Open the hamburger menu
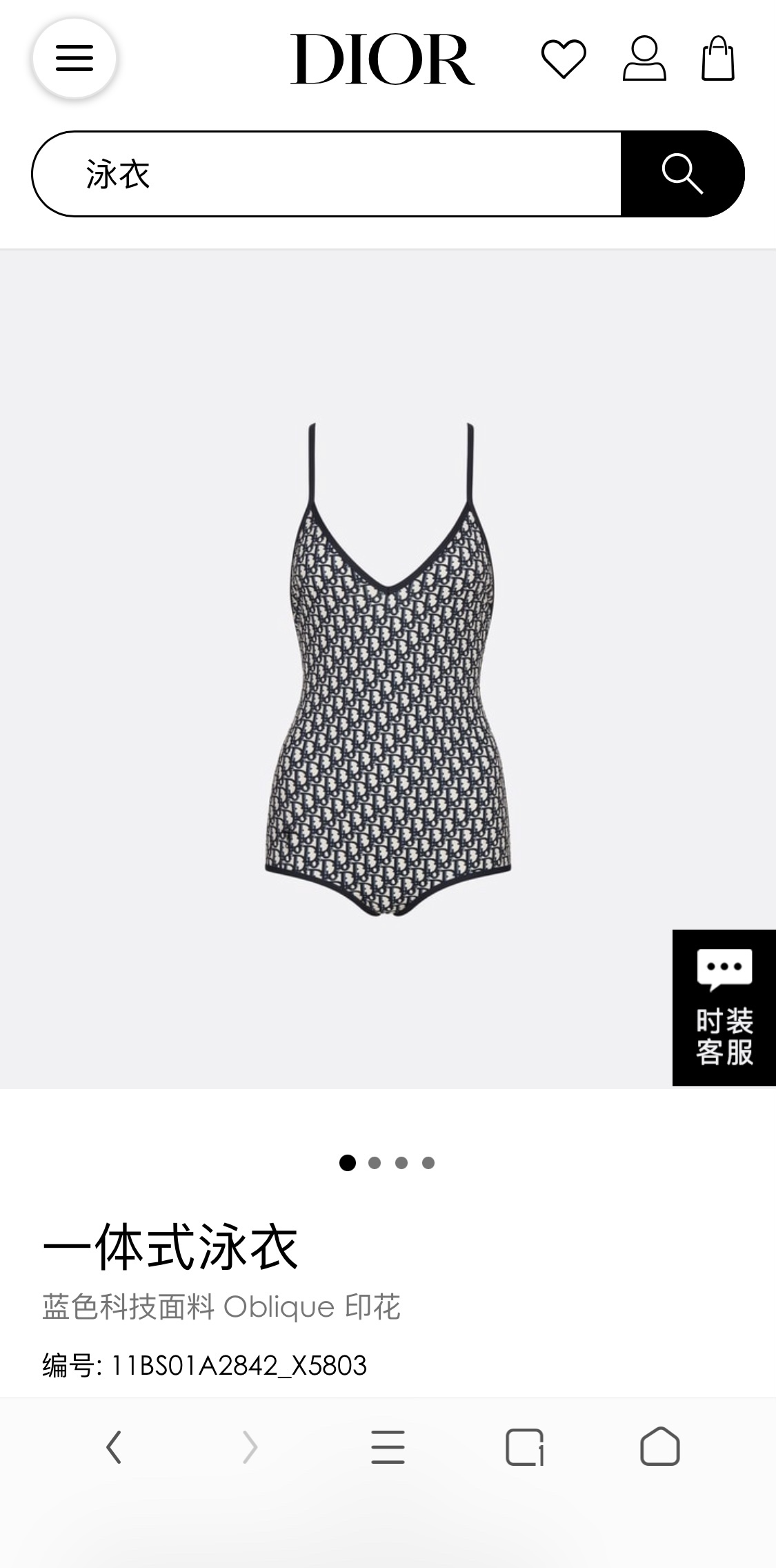This screenshot has height=1568, width=776. tap(74, 59)
